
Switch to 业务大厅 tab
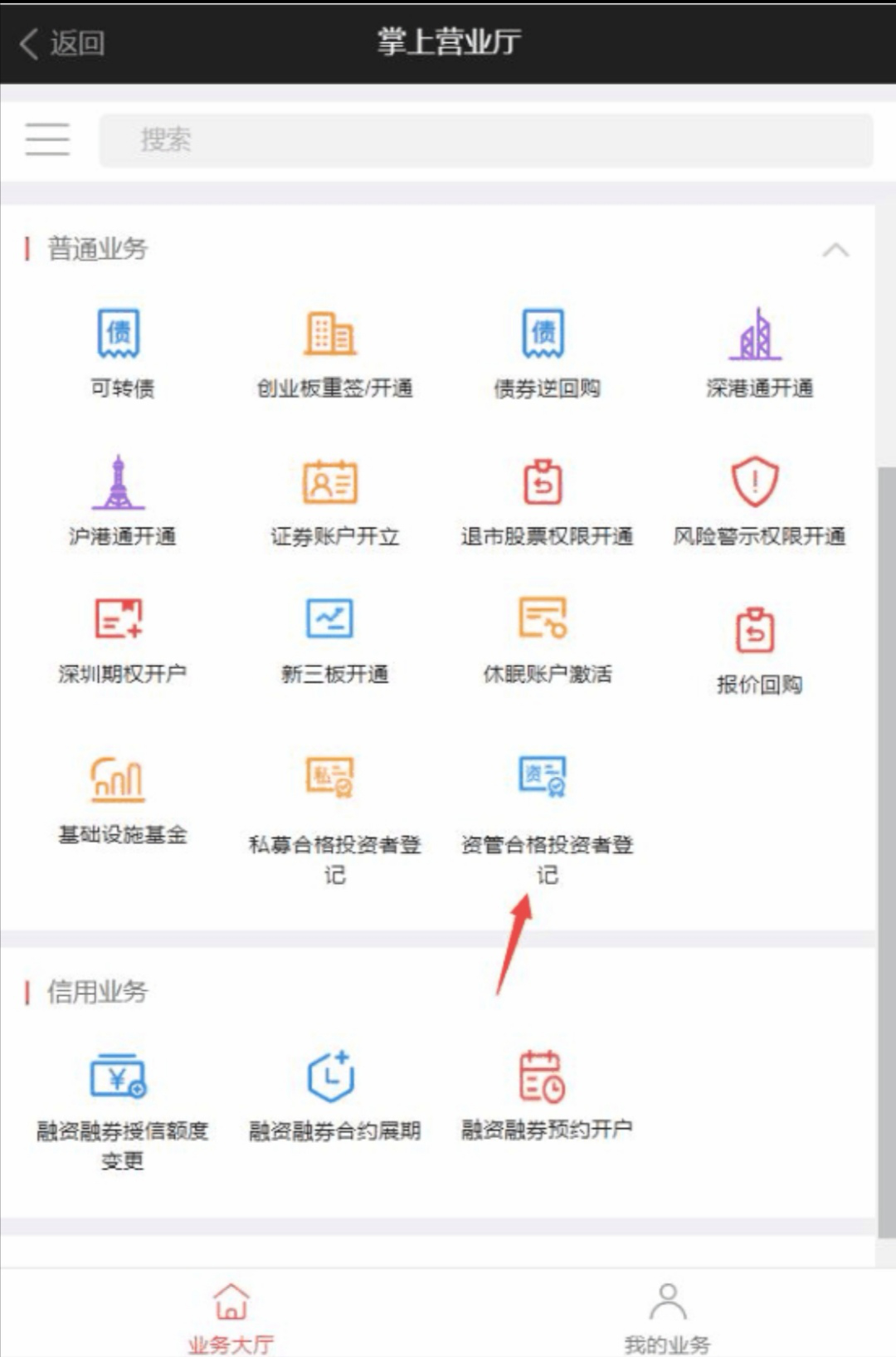click(x=231, y=1317)
